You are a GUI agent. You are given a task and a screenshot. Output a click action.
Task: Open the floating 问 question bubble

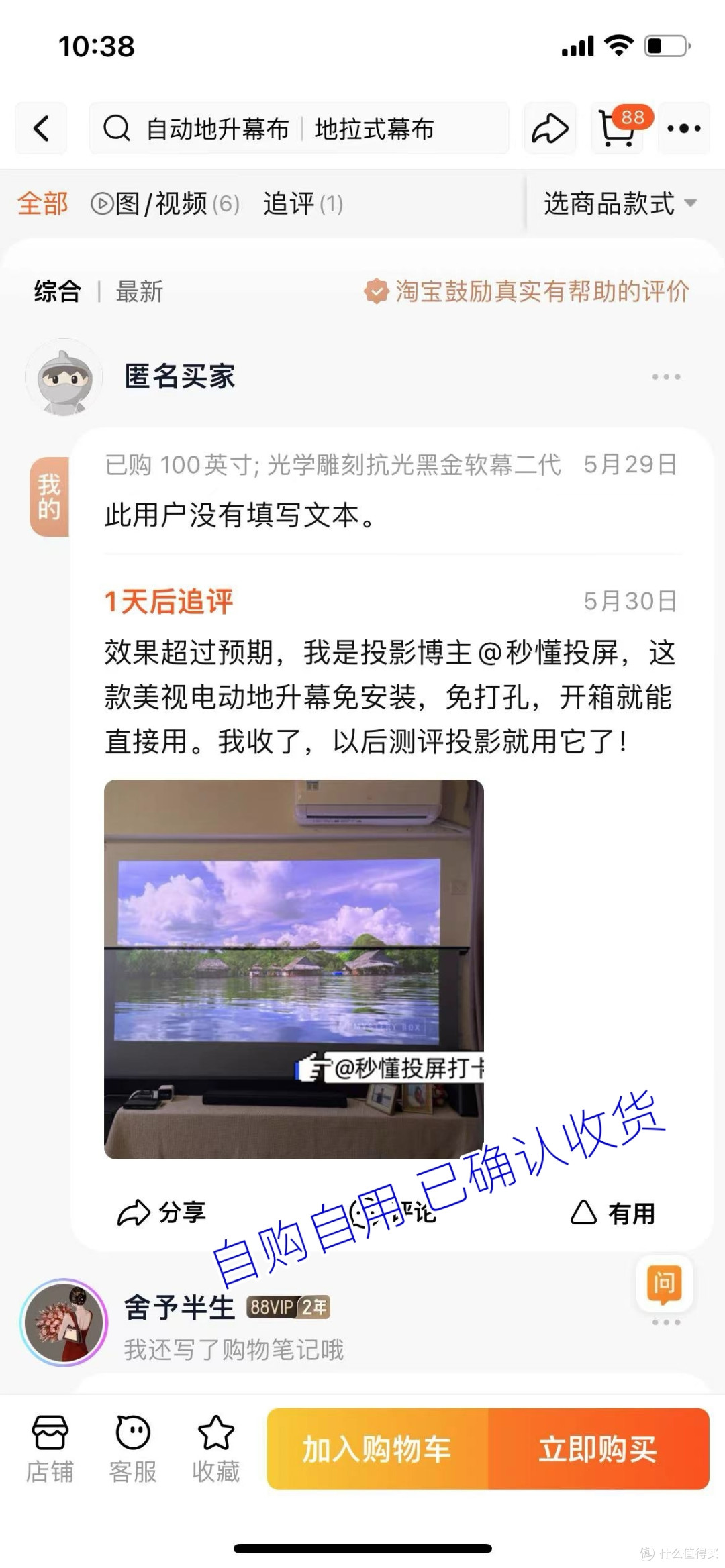[x=663, y=1284]
